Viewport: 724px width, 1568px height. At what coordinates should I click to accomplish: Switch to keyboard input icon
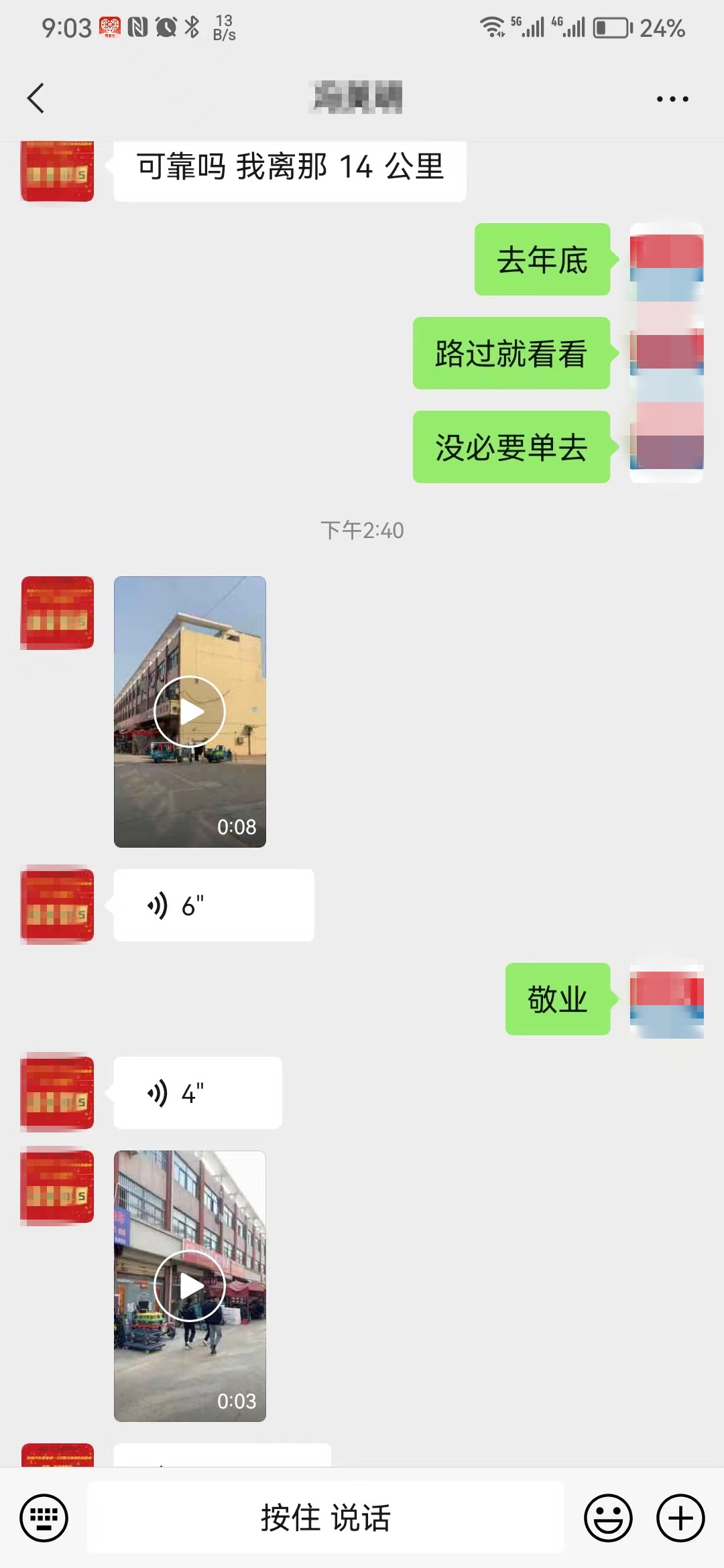[46, 1518]
